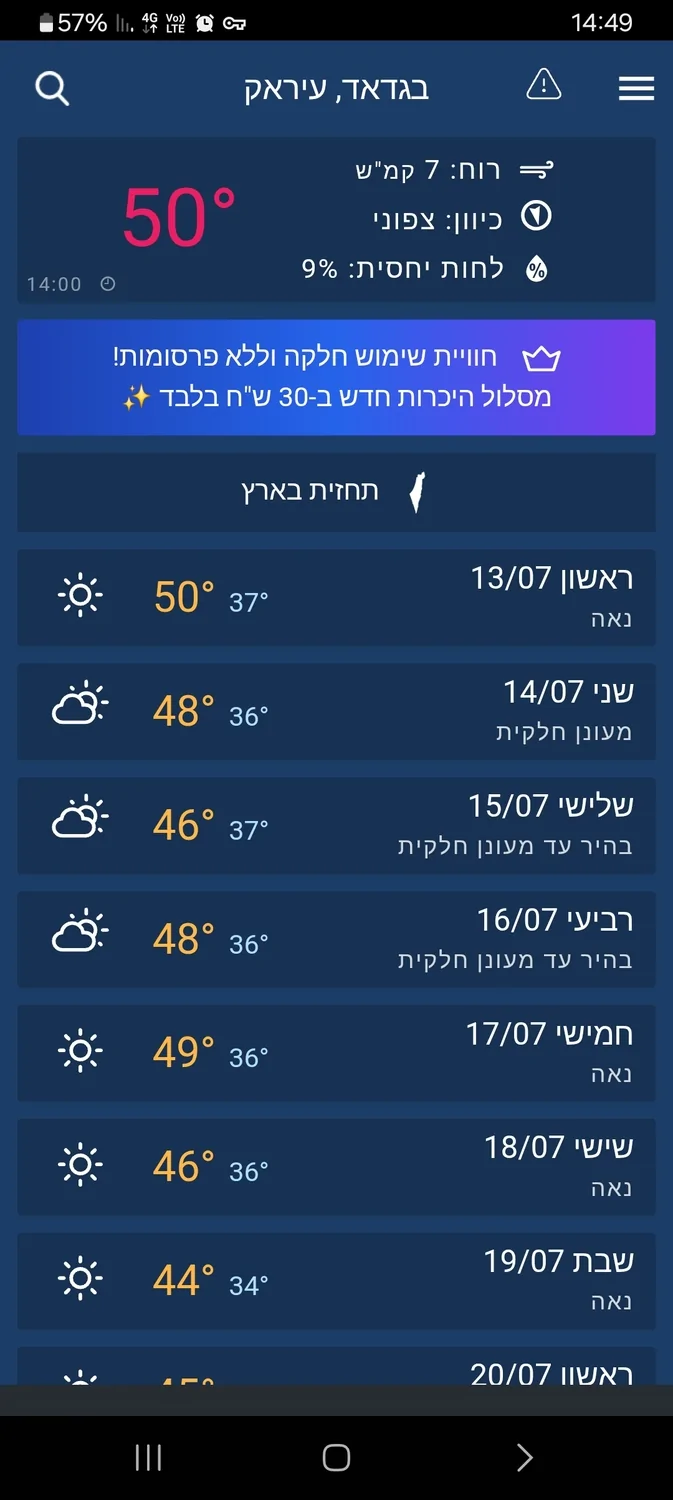Tap the system home button
Screen dimensions: 673x1500
pos(336,1458)
